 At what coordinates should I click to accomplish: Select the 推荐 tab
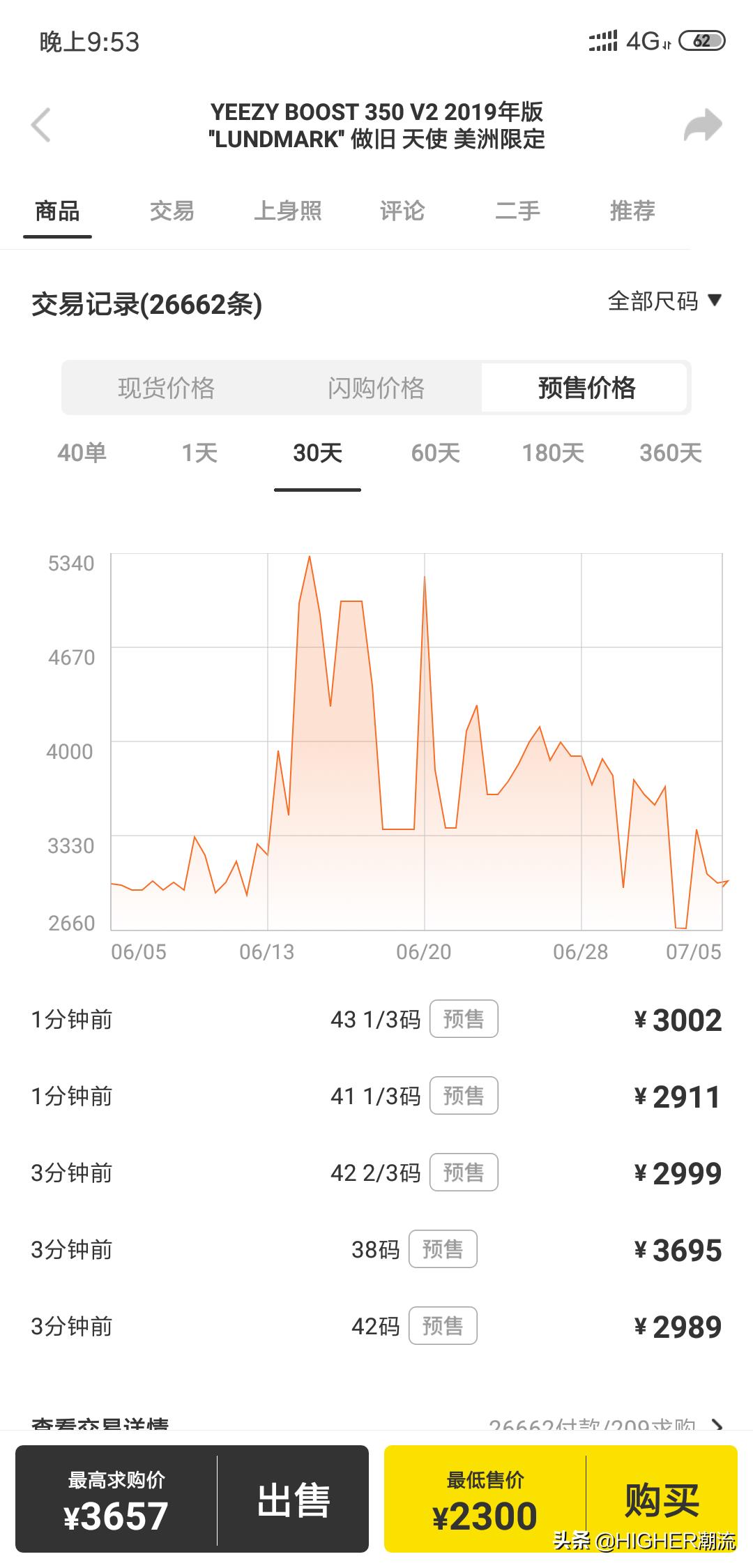pos(632,211)
